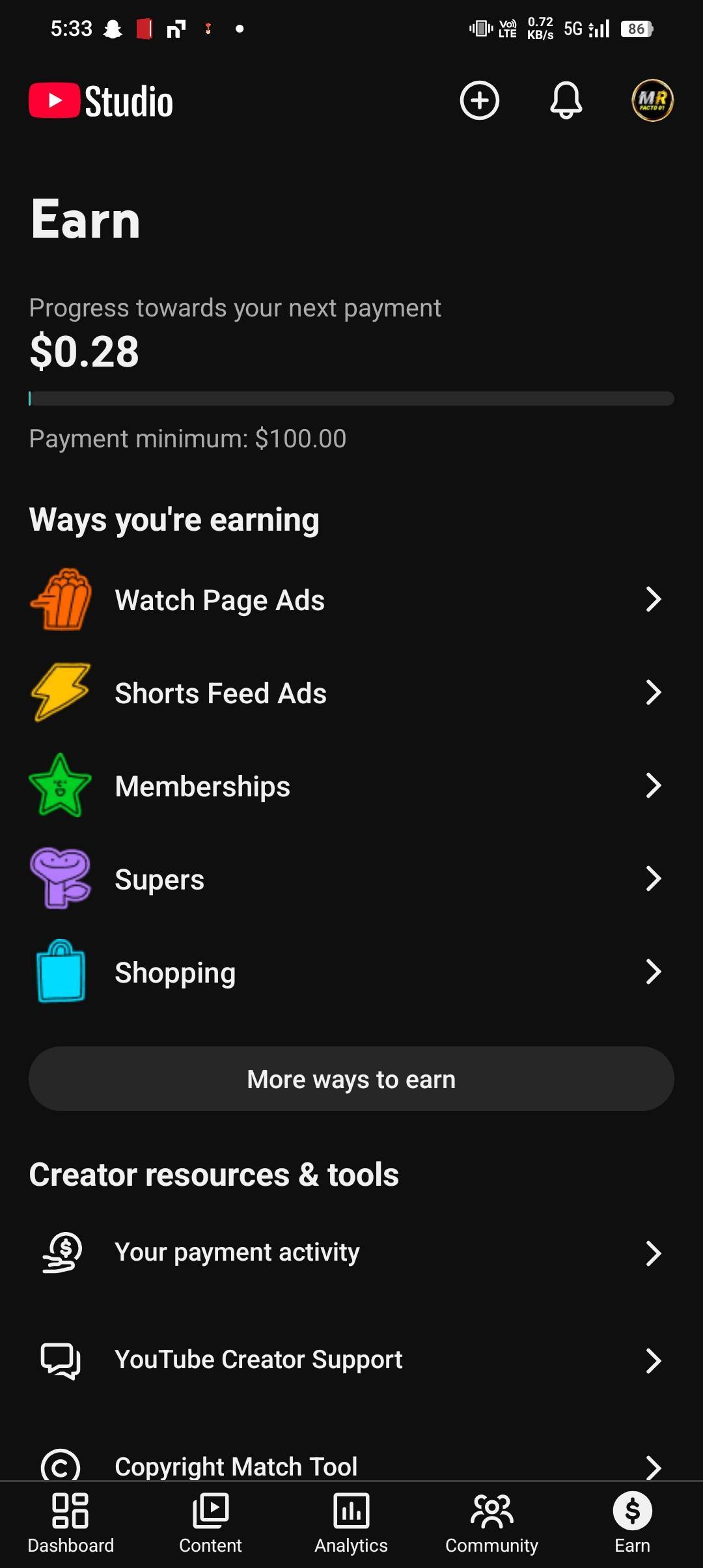Open Copyright Match Tool
This screenshot has height=1568, width=703.
point(351,1465)
